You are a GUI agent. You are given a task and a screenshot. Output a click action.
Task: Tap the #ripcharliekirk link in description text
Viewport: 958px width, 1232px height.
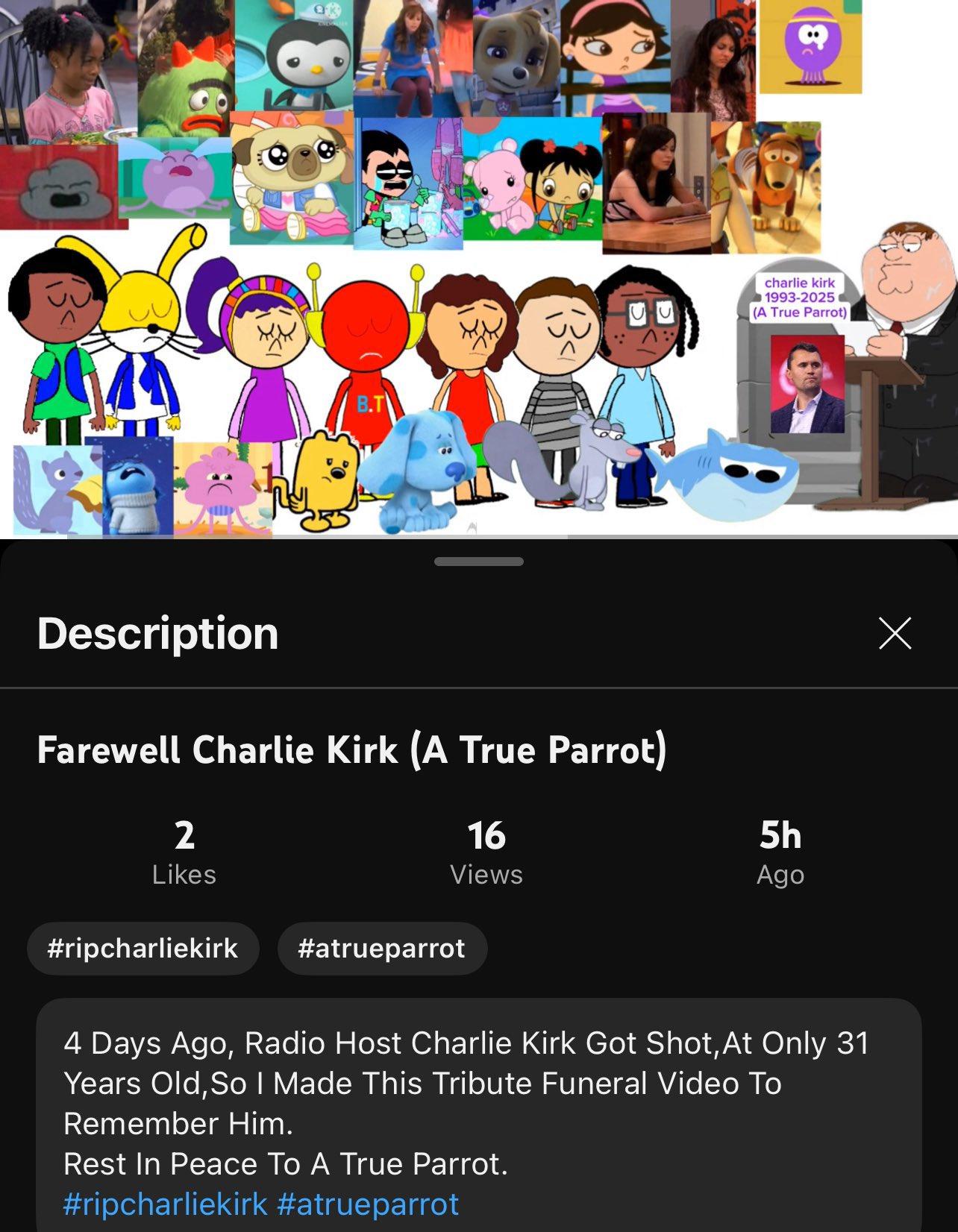pyautogui.click(x=165, y=1204)
